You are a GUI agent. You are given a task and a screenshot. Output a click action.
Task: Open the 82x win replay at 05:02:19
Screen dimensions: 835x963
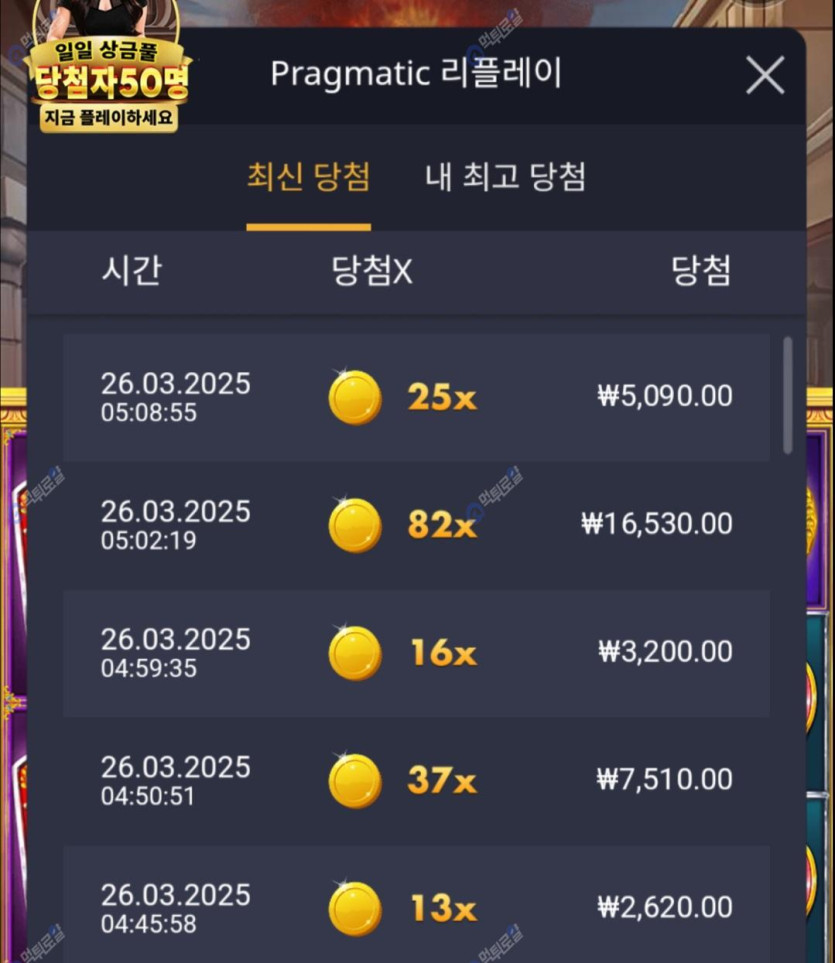416,524
